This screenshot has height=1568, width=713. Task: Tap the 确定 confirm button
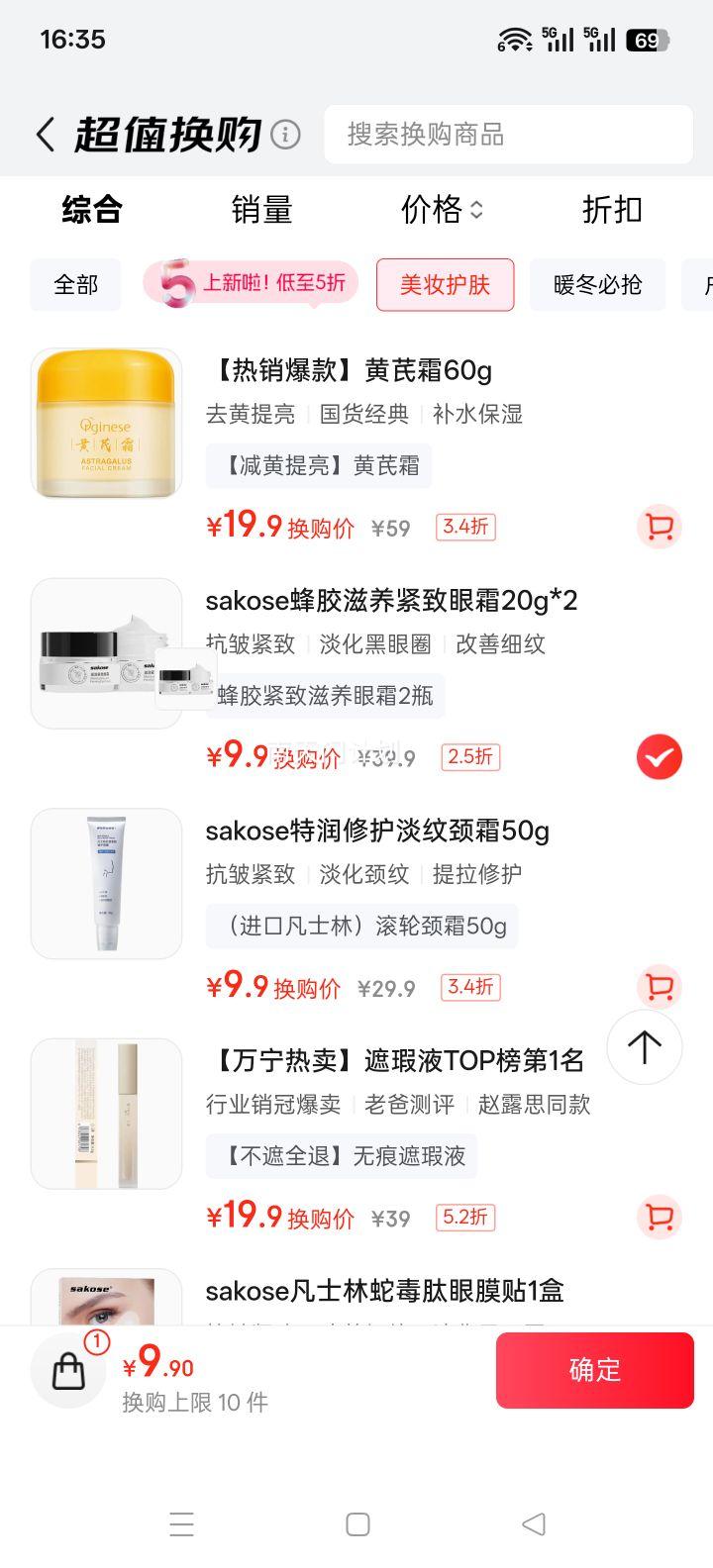pyautogui.click(x=594, y=1370)
